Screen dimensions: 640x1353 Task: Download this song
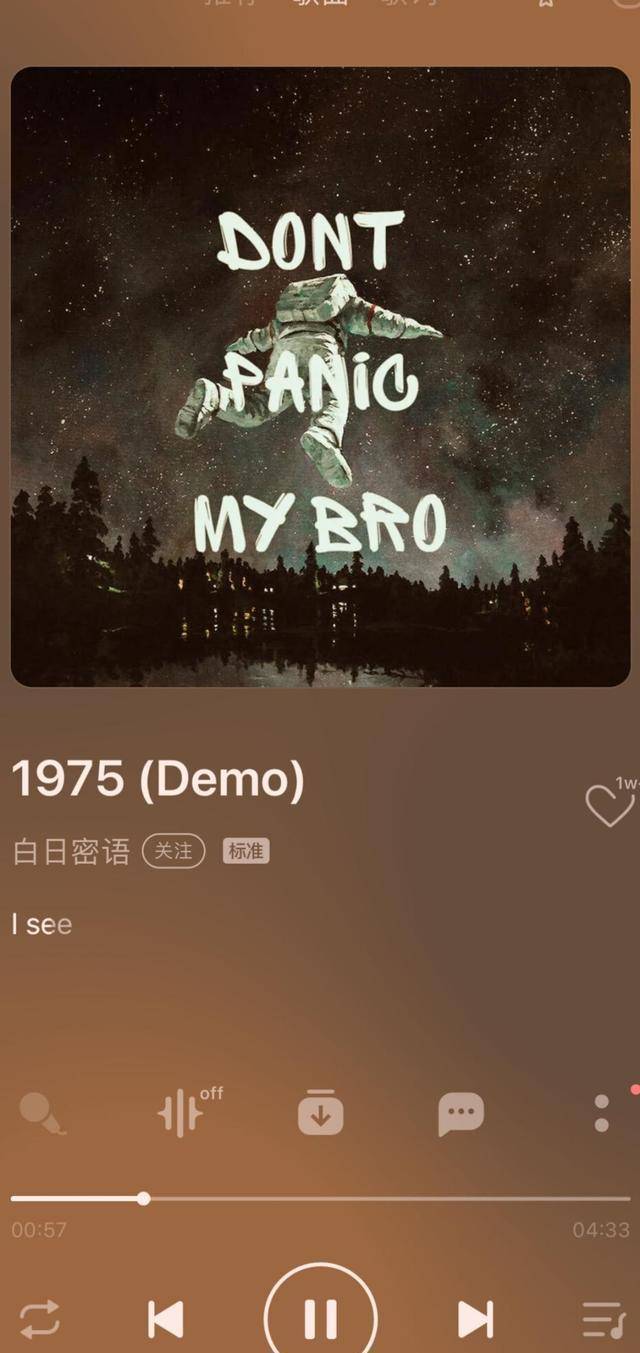pos(320,1114)
